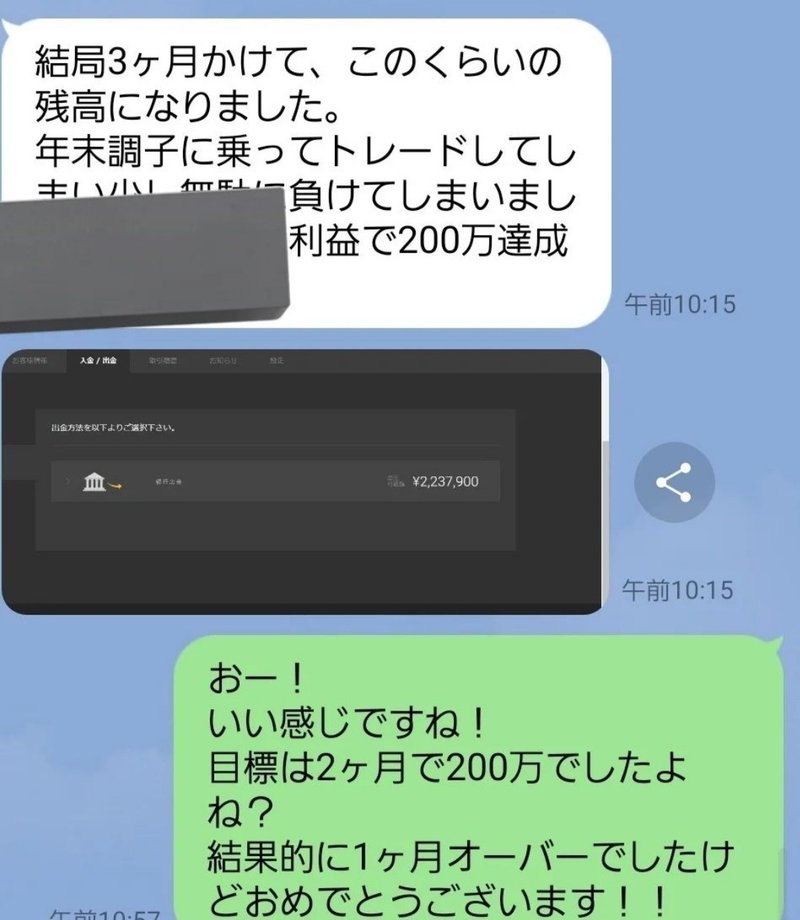Tap the share icon beside the screenshot
800x920 pixels.
coord(676,483)
